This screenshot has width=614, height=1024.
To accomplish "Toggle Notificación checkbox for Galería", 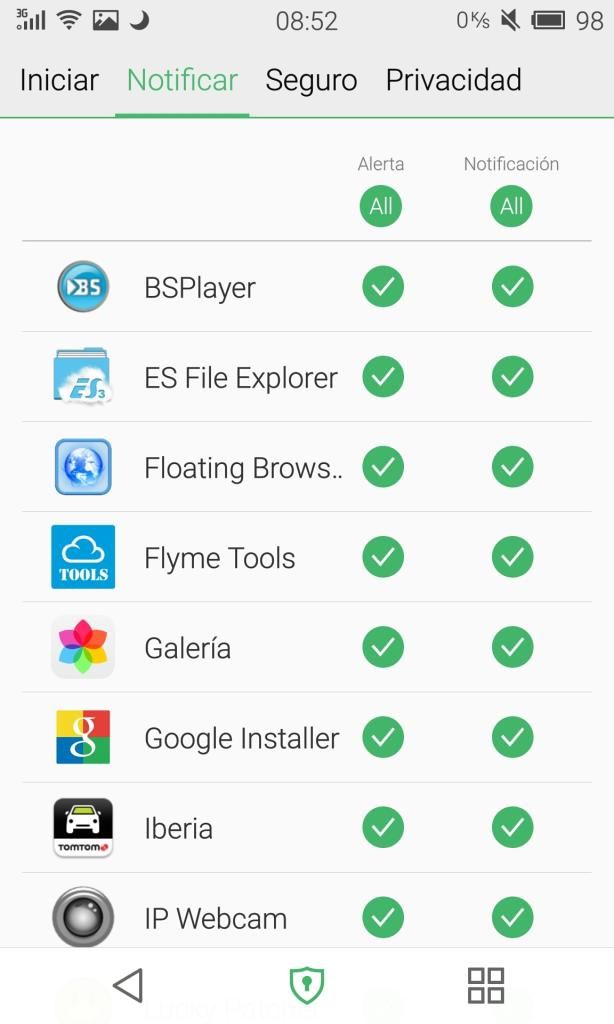I will (512, 647).
